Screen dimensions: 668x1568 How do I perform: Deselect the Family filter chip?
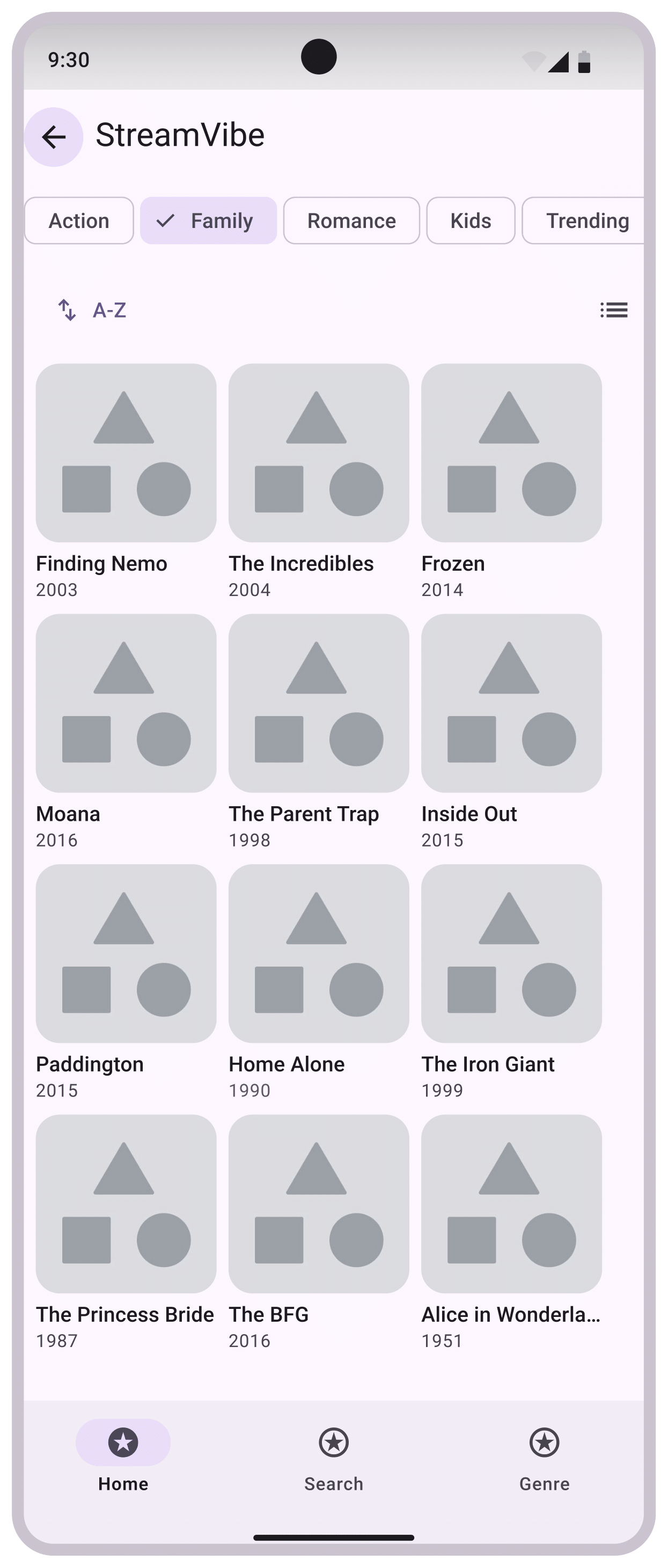click(208, 220)
